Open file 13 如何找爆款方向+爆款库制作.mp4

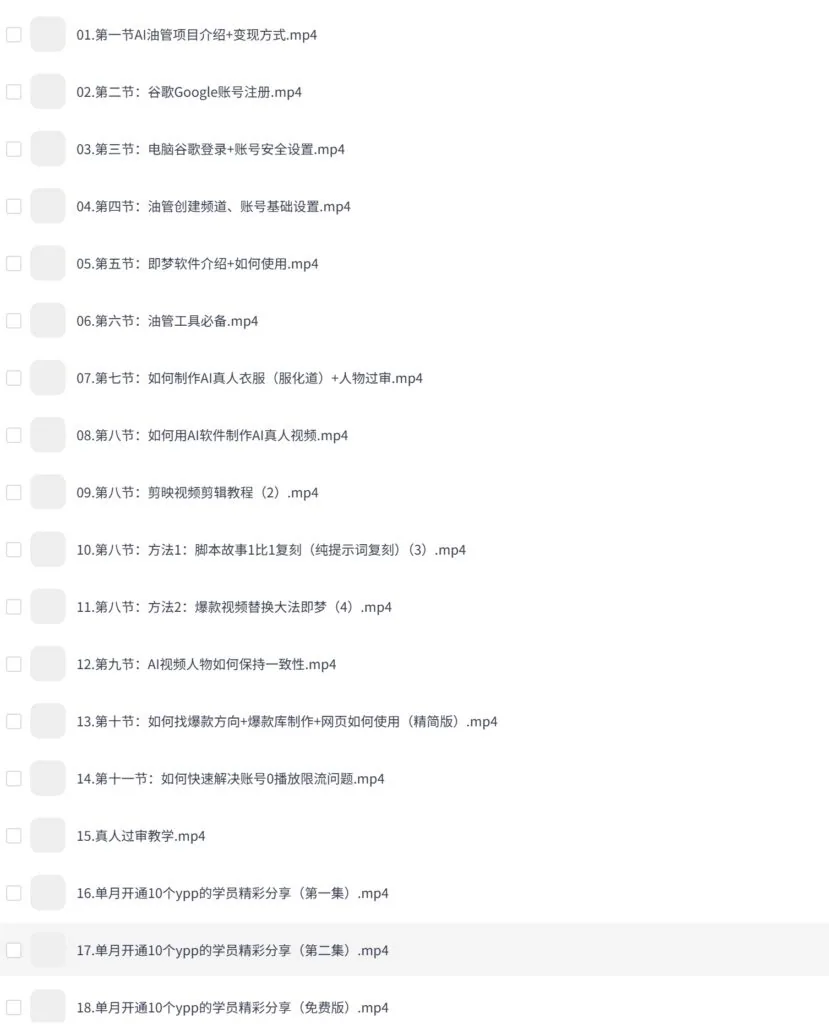tap(287, 722)
